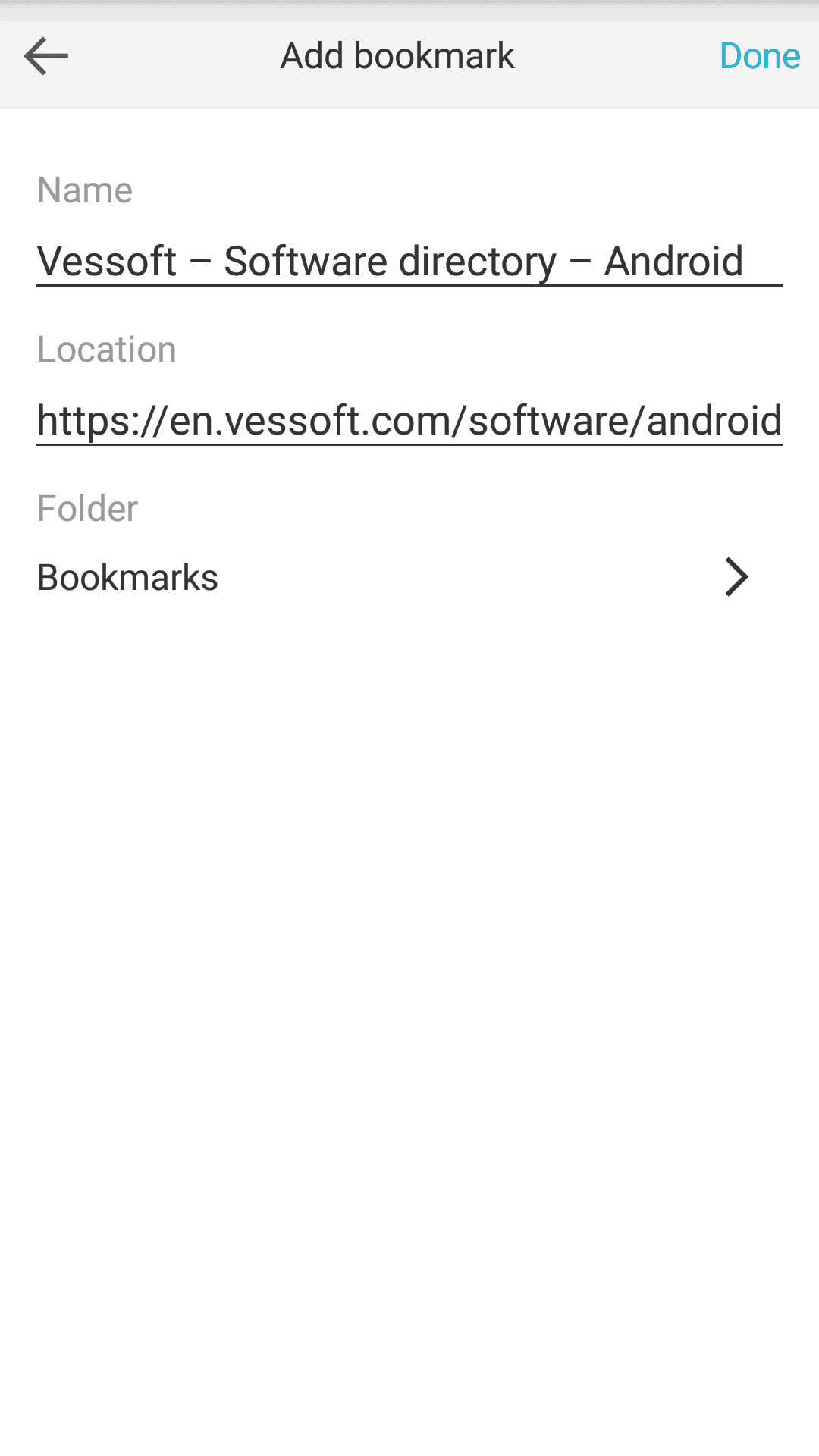Viewport: 819px width, 1456px height.
Task: Edit the bookmark Name field
Action: [409, 262]
